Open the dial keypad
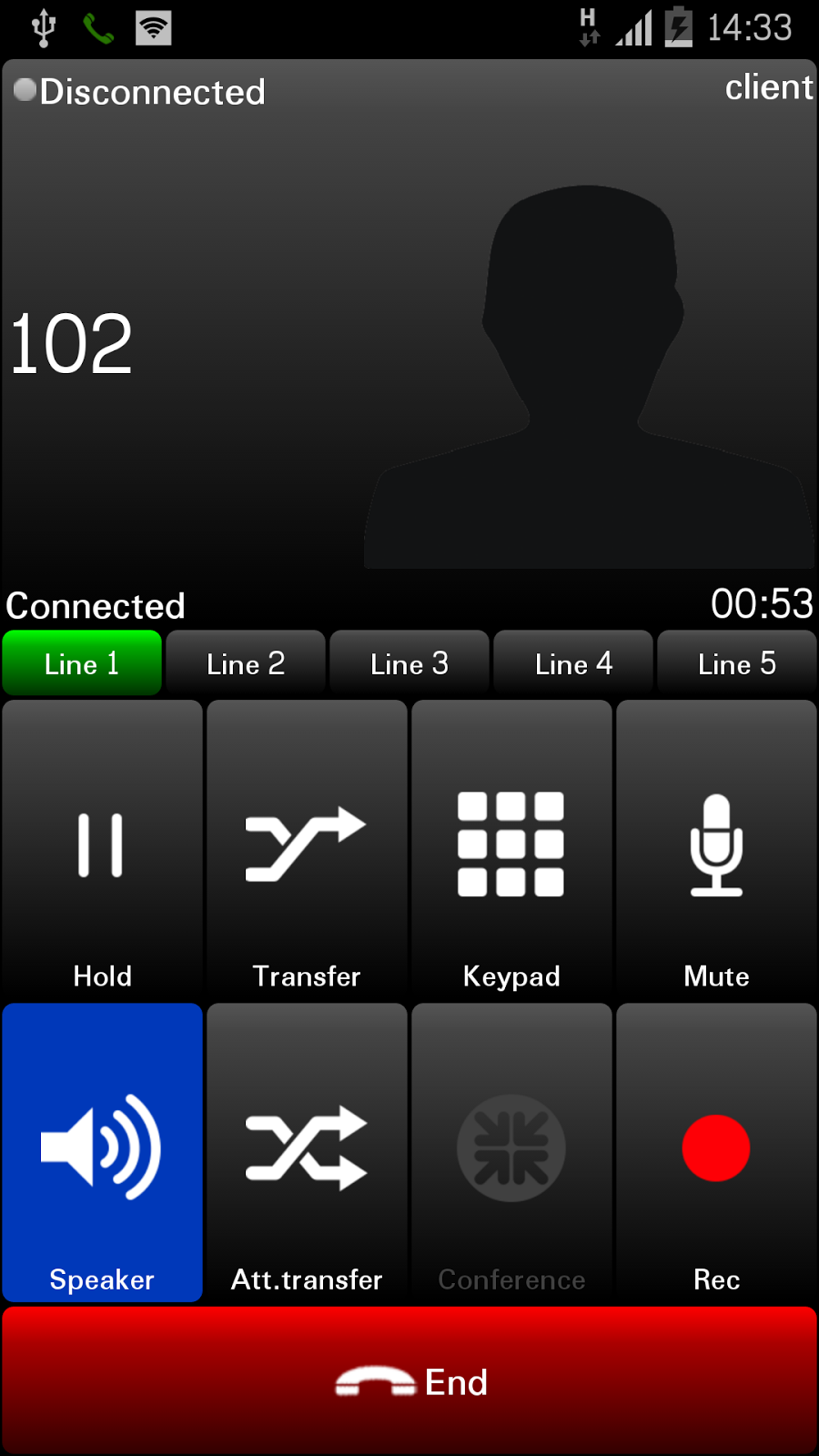819x1456 pixels. [x=511, y=848]
